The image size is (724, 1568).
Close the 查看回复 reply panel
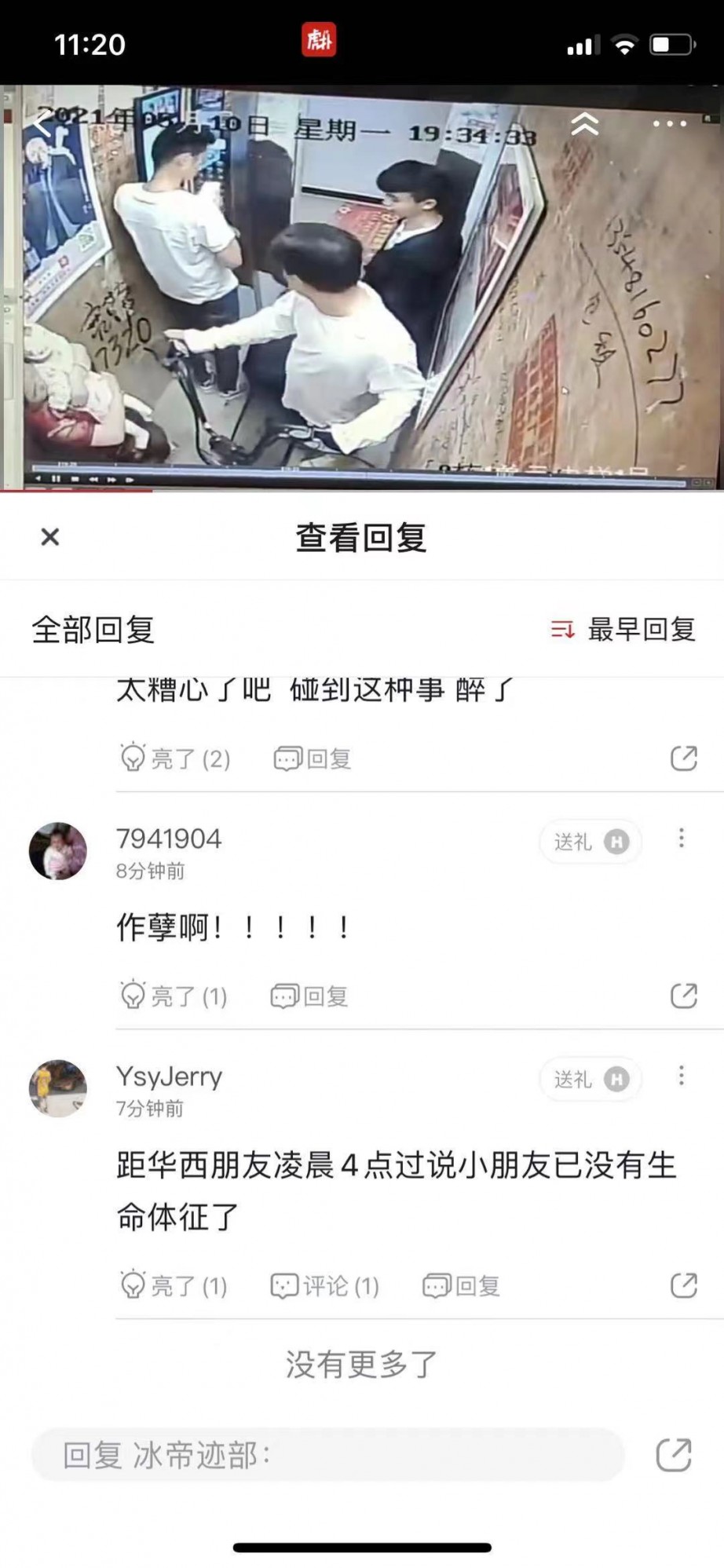tap(50, 537)
